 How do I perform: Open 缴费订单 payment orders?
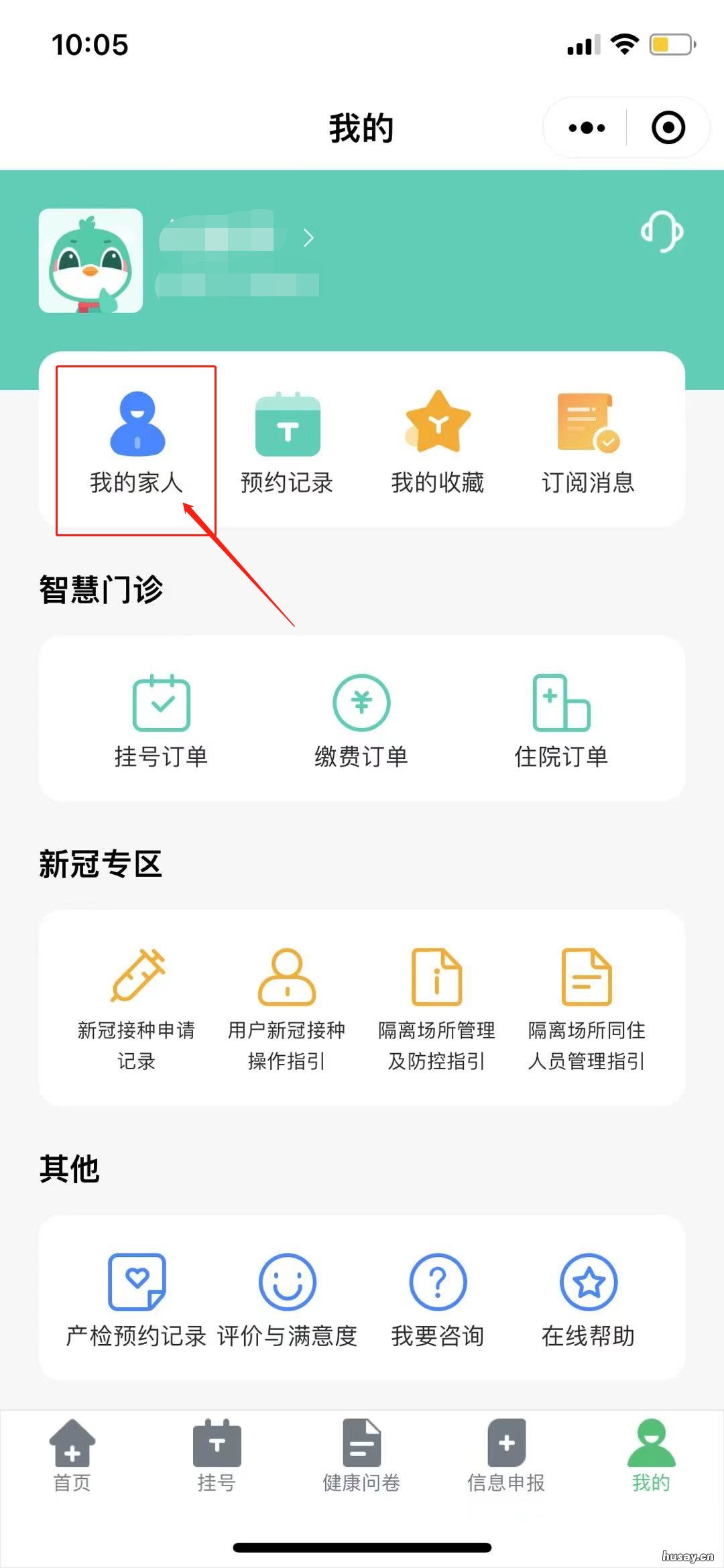click(x=361, y=721)
